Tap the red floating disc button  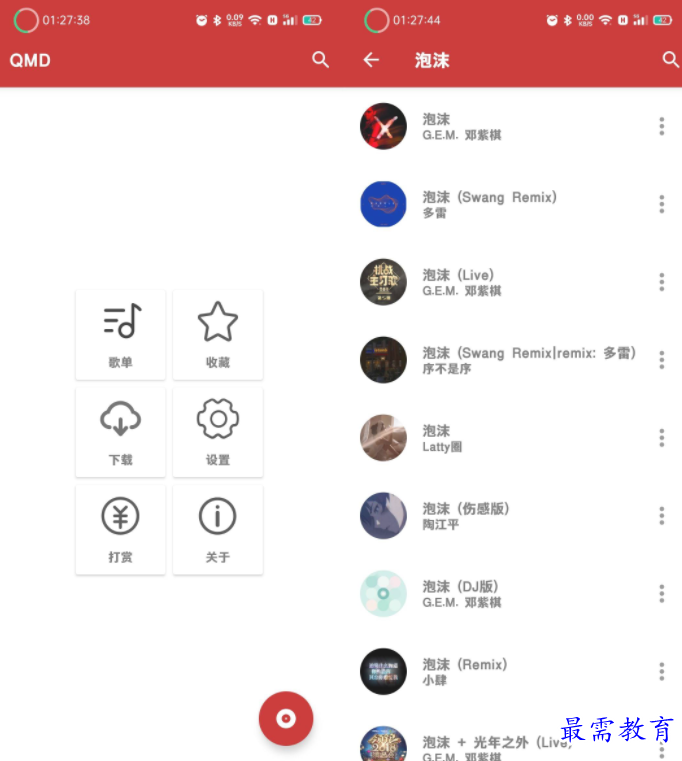pos(286,718)
